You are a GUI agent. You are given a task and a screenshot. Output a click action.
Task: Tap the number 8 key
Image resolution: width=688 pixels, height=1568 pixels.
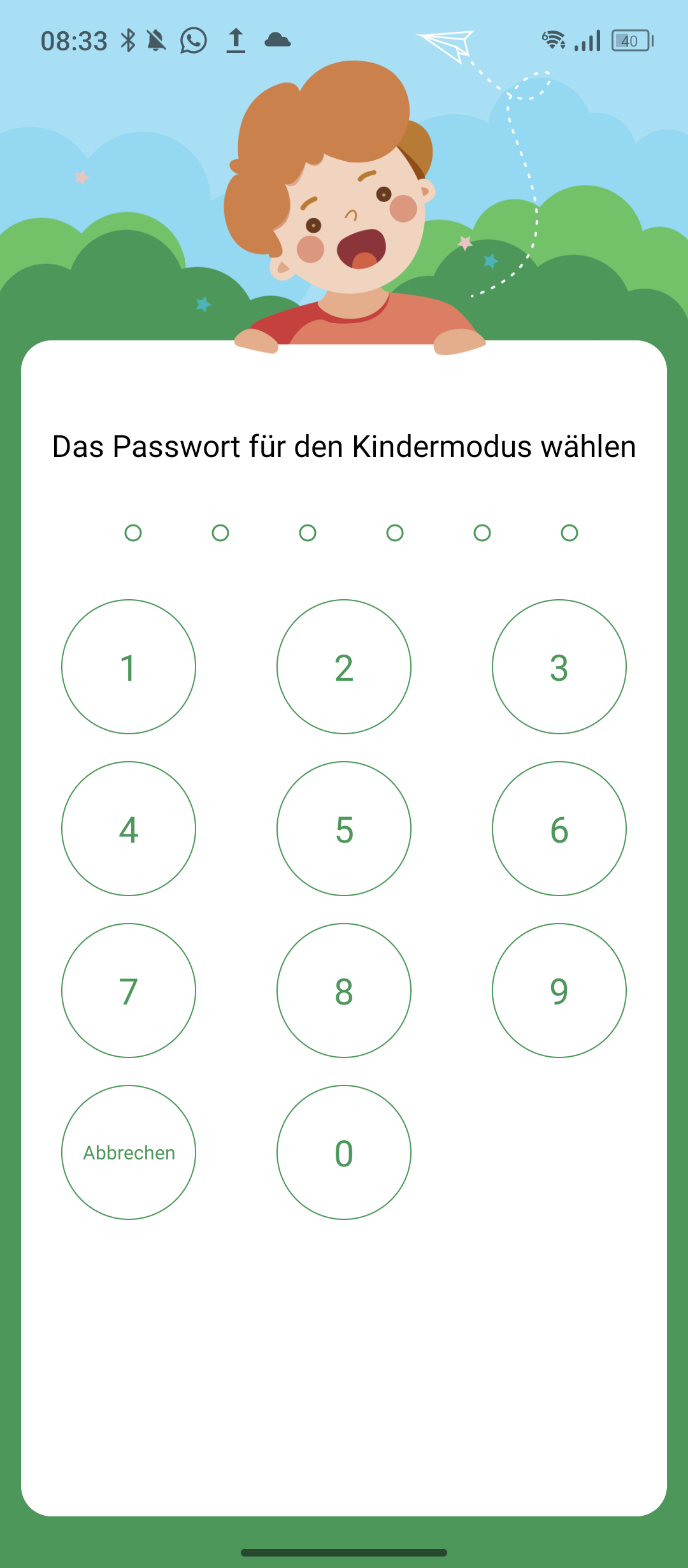(x=344, y=991)
